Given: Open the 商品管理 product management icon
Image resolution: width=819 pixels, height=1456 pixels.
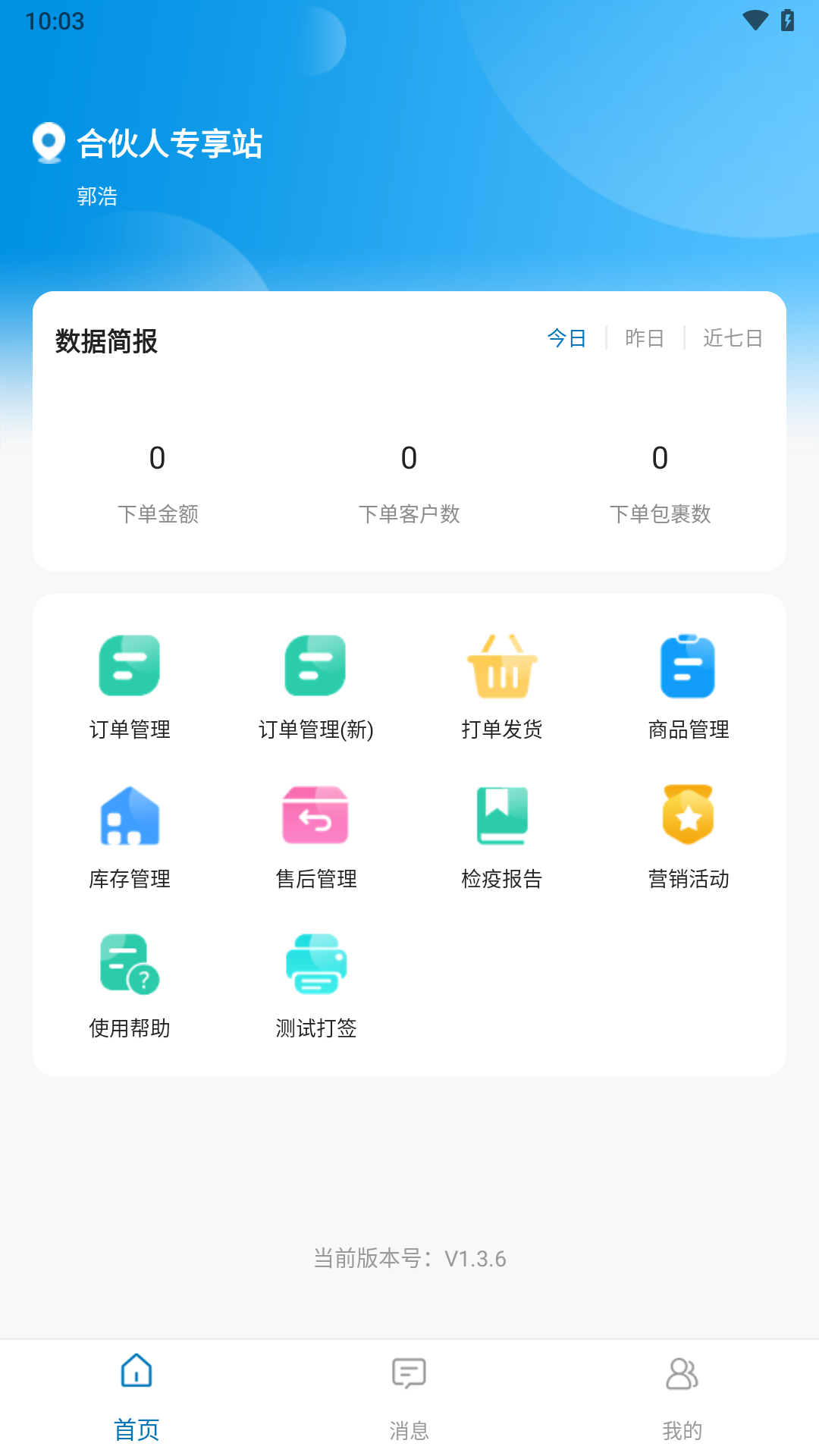Looking at the screenshot, I should 689,667.
